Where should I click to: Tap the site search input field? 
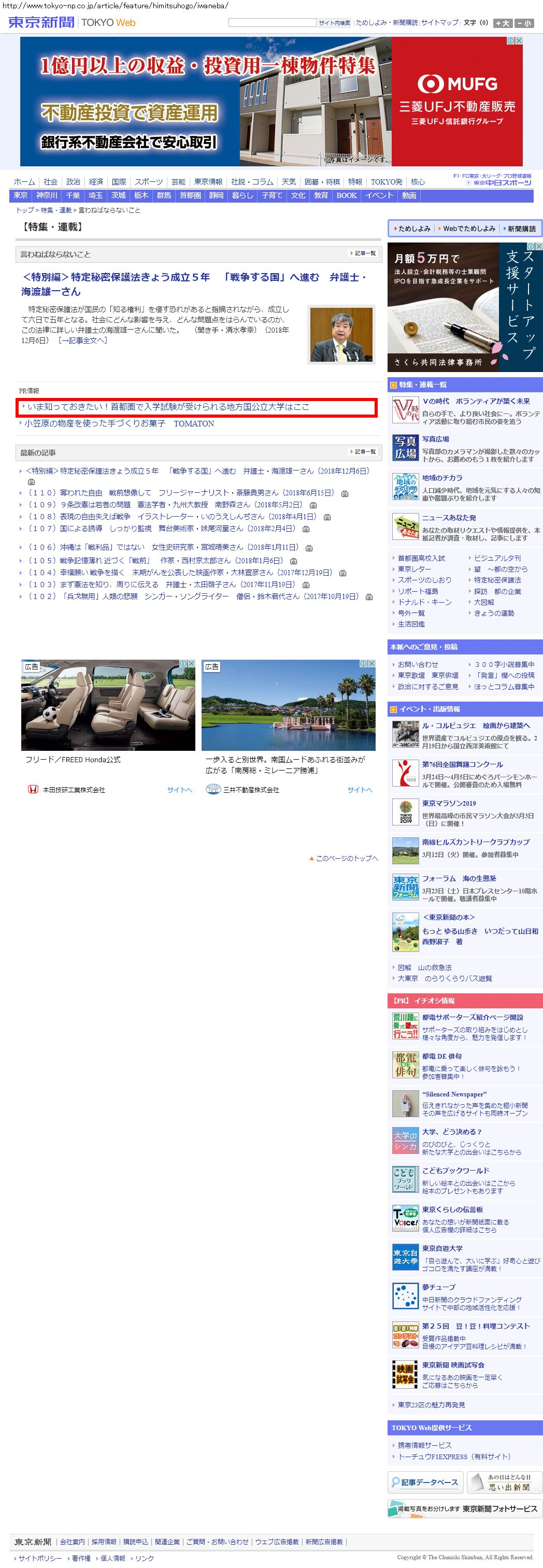coord(272,22)
